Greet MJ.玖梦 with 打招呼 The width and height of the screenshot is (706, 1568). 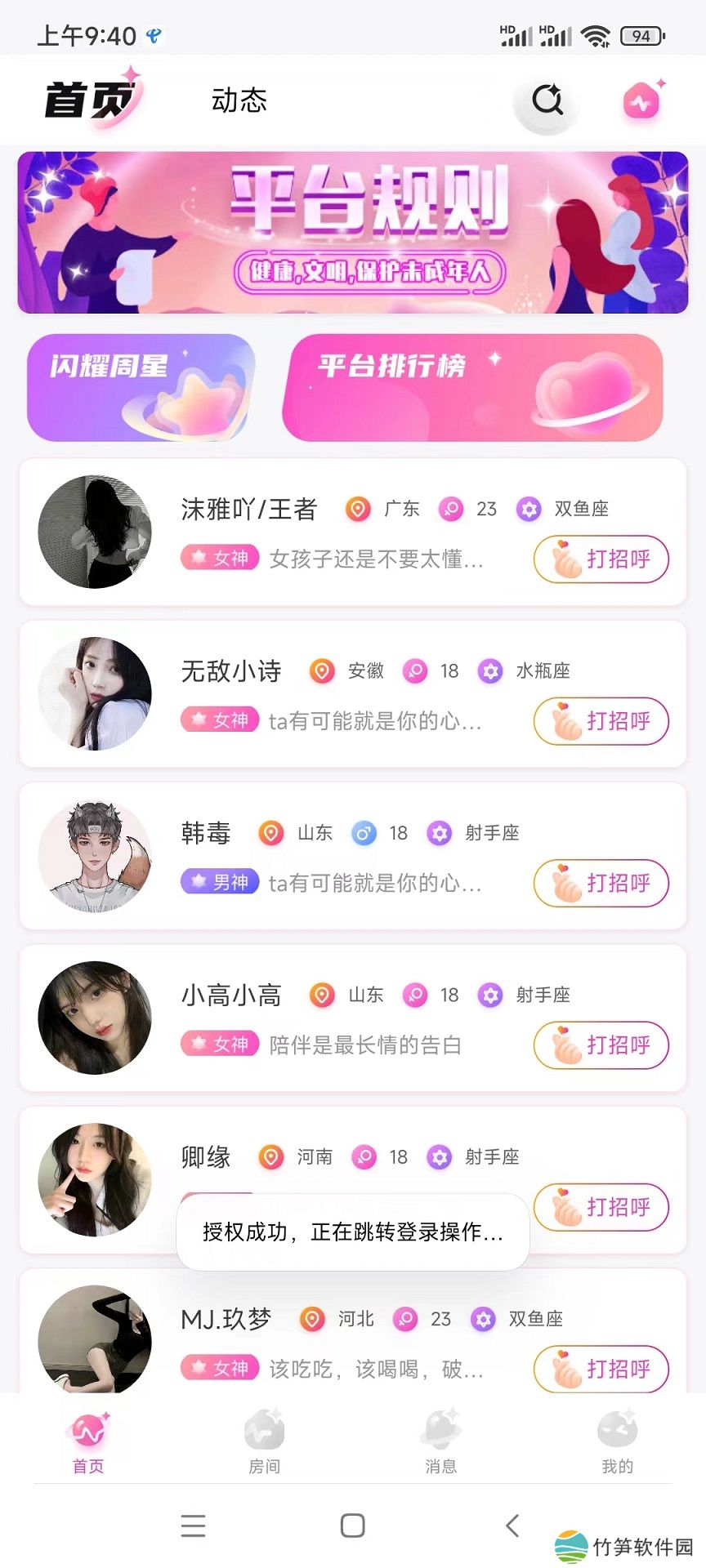[x=601, y=1368]
